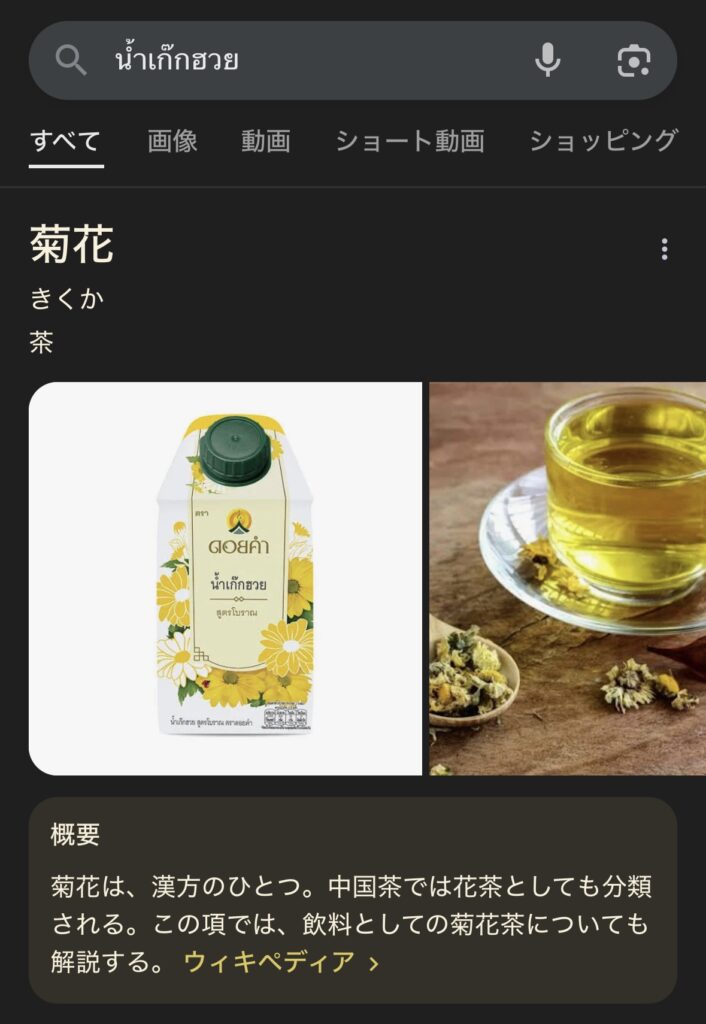Tap the search box with the Thai query
The width and height of the screenshot is (706, 1024).
[300, 61]
